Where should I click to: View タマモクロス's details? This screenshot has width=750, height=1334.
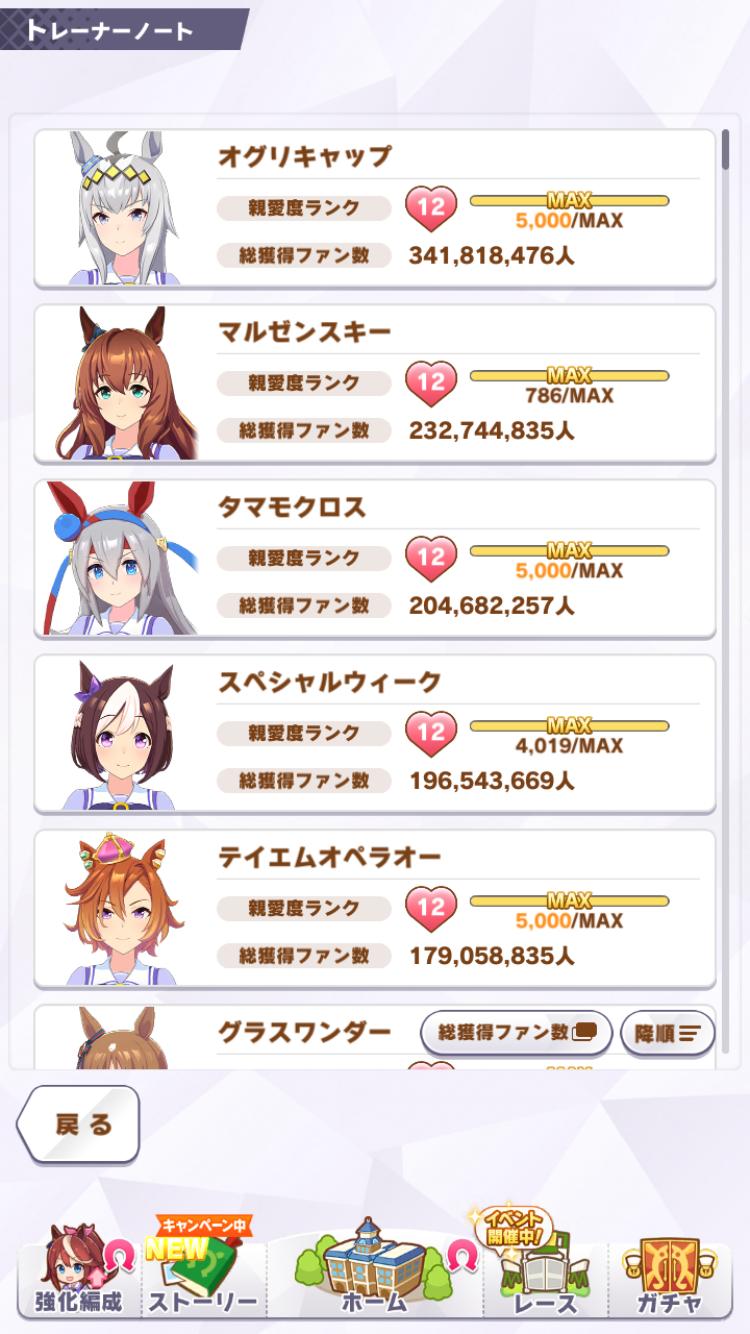point(375,558)
